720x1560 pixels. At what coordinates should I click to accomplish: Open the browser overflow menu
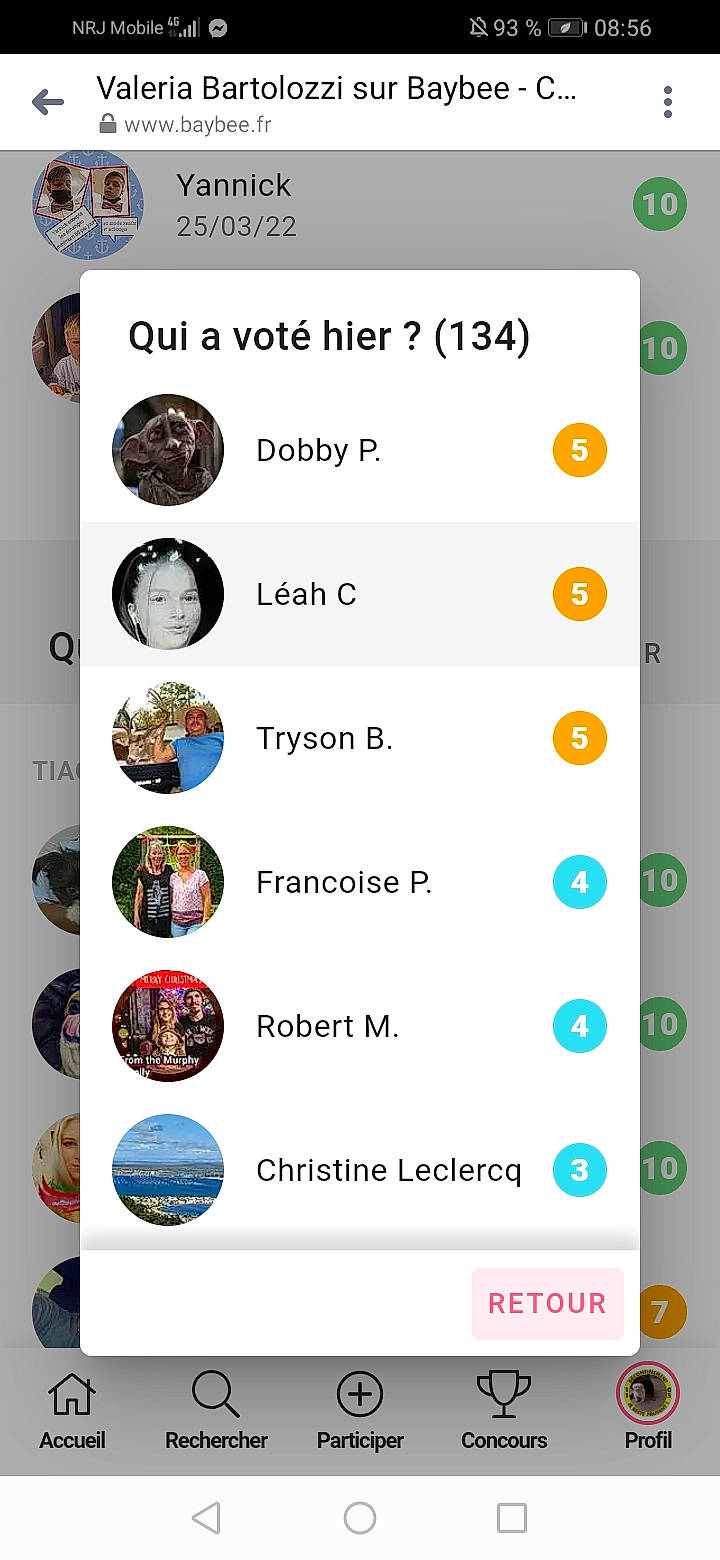[668, 102]
